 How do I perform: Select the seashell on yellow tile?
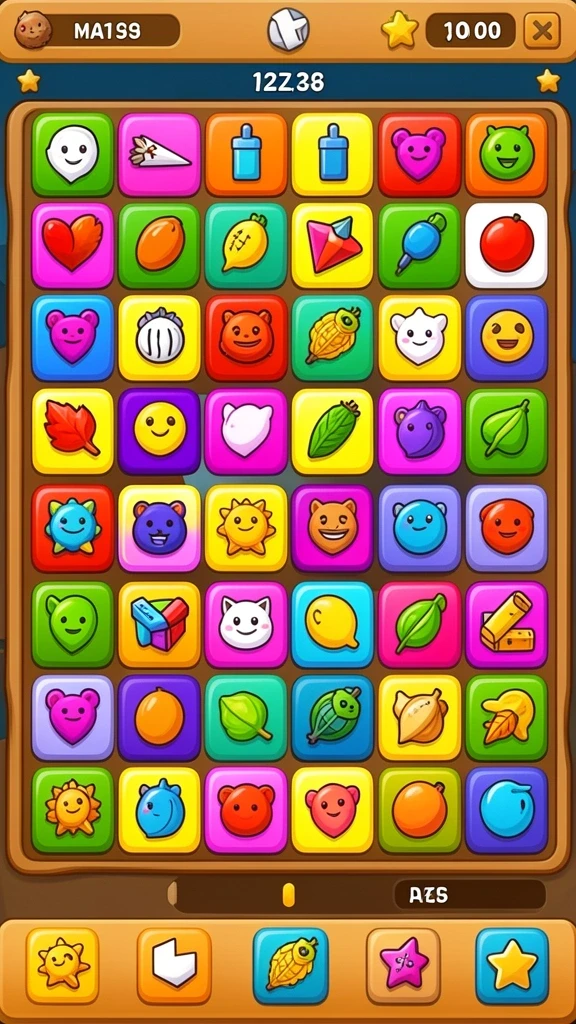click(419, 718)
